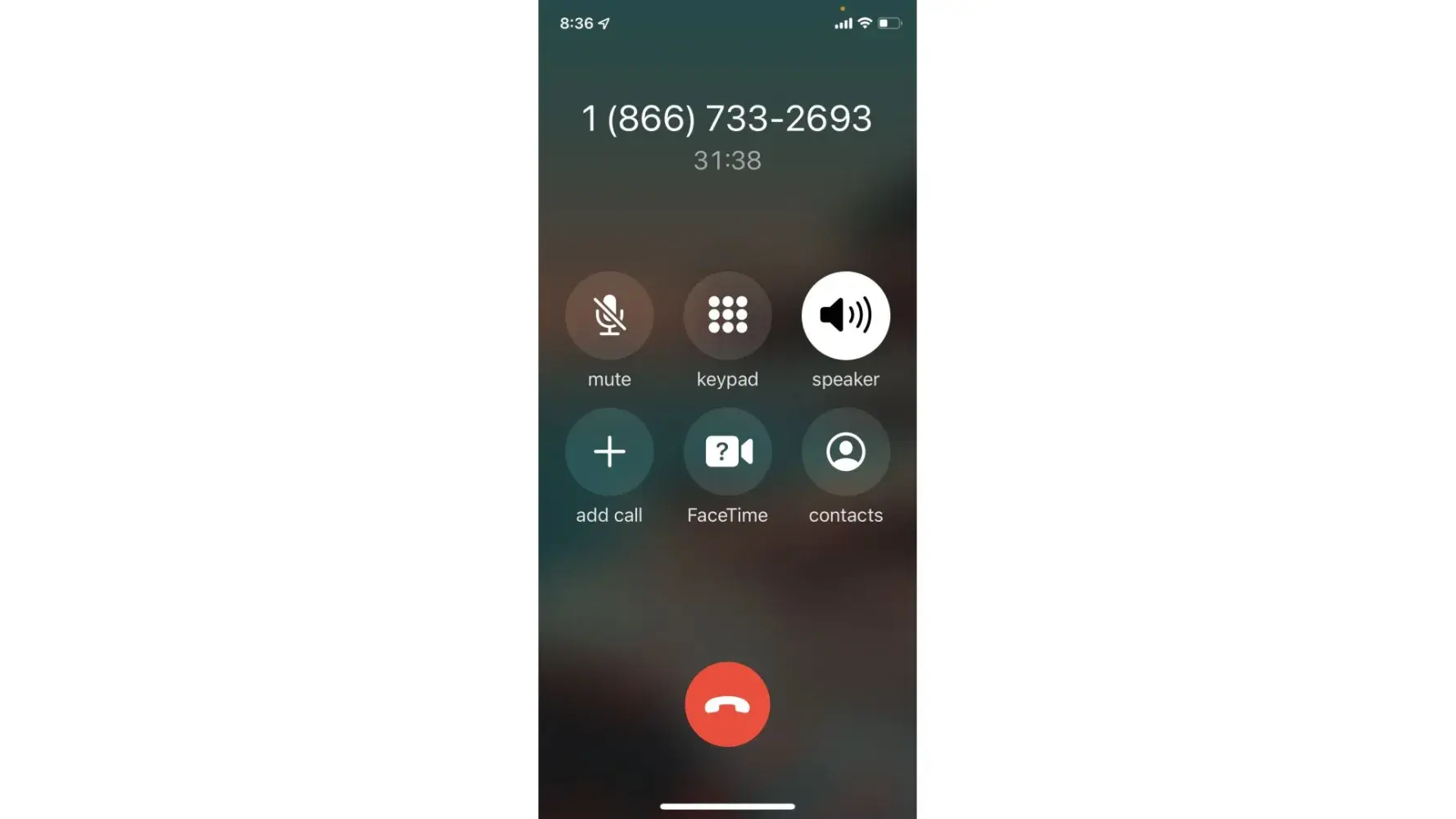The height and width of the screenshot is (819, 1456).
Task: Turn off the speaker
Action: tap(845, 315)
